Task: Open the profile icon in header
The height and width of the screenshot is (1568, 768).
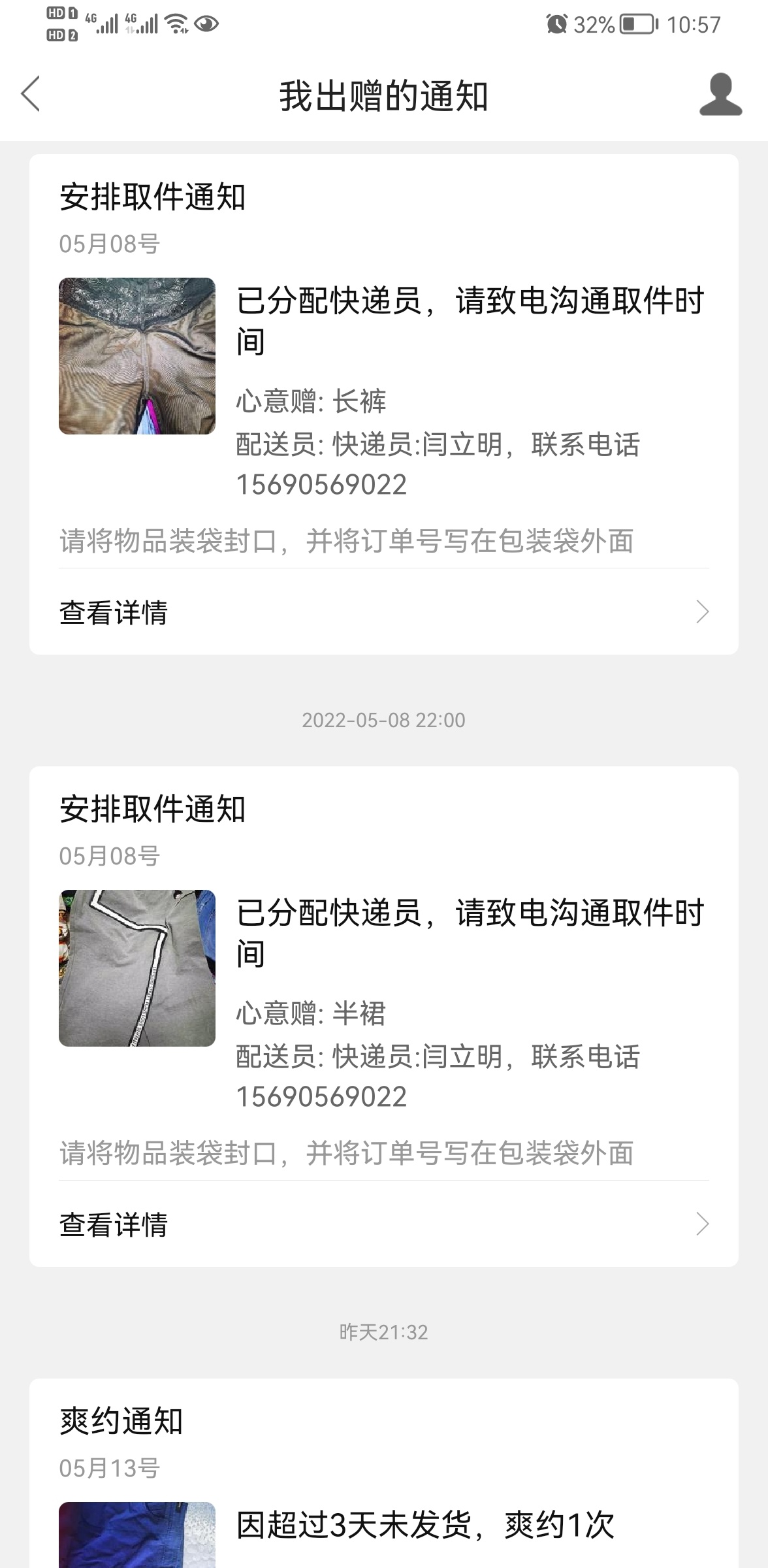Action: pos(720,95)
